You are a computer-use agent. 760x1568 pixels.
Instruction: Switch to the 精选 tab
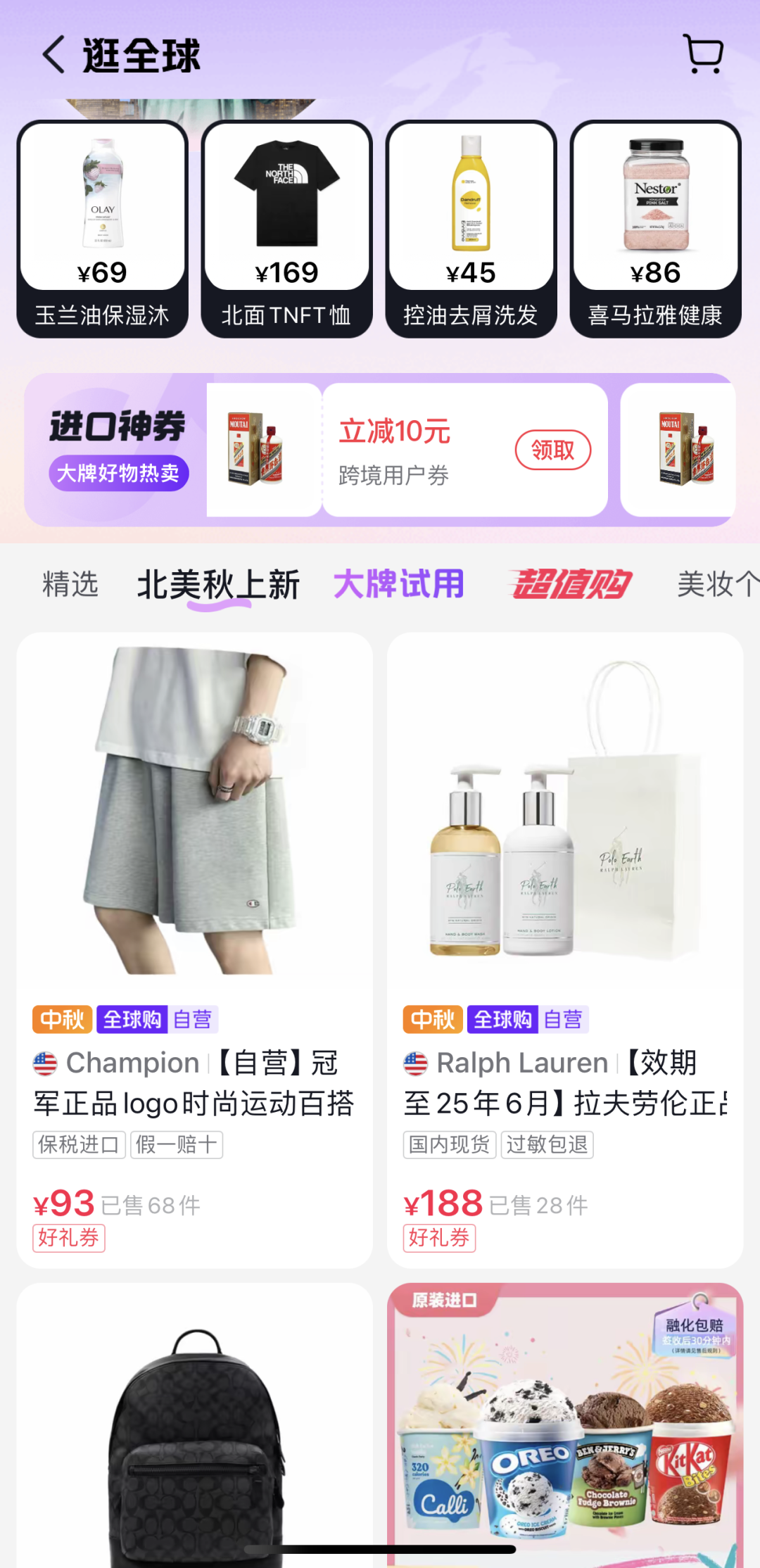(x=70, y=584)
